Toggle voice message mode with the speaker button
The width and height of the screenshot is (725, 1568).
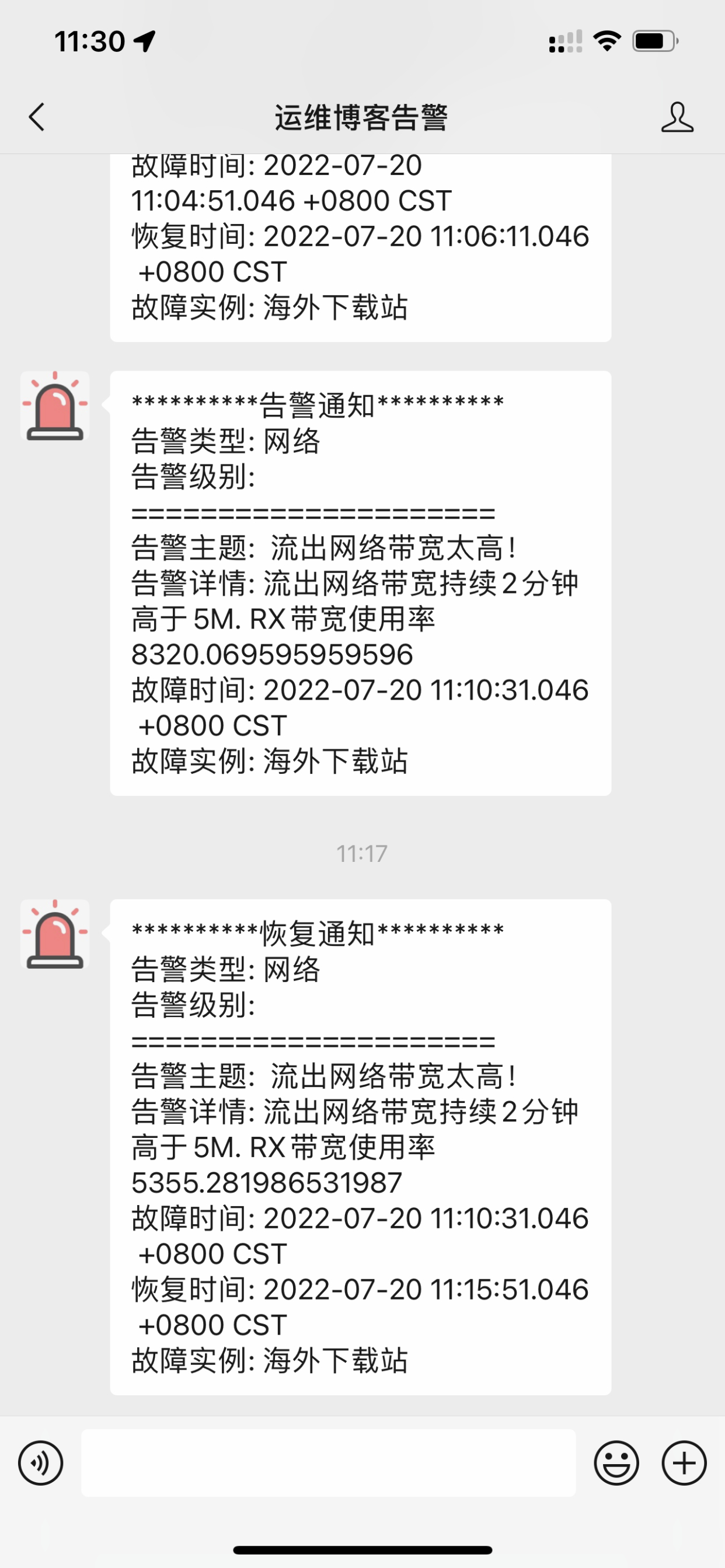pyautogui.click(x=40, y=1463)
